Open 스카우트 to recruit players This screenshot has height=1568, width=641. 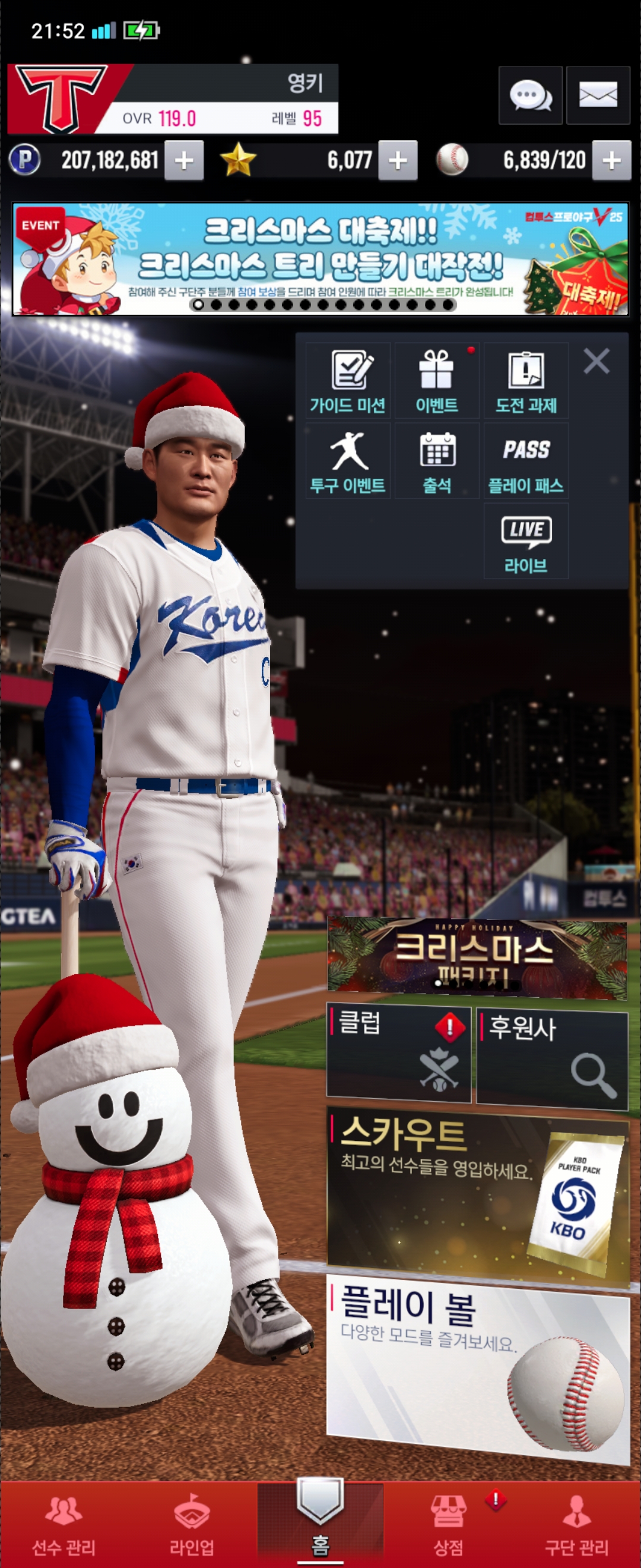[477, 1193]
